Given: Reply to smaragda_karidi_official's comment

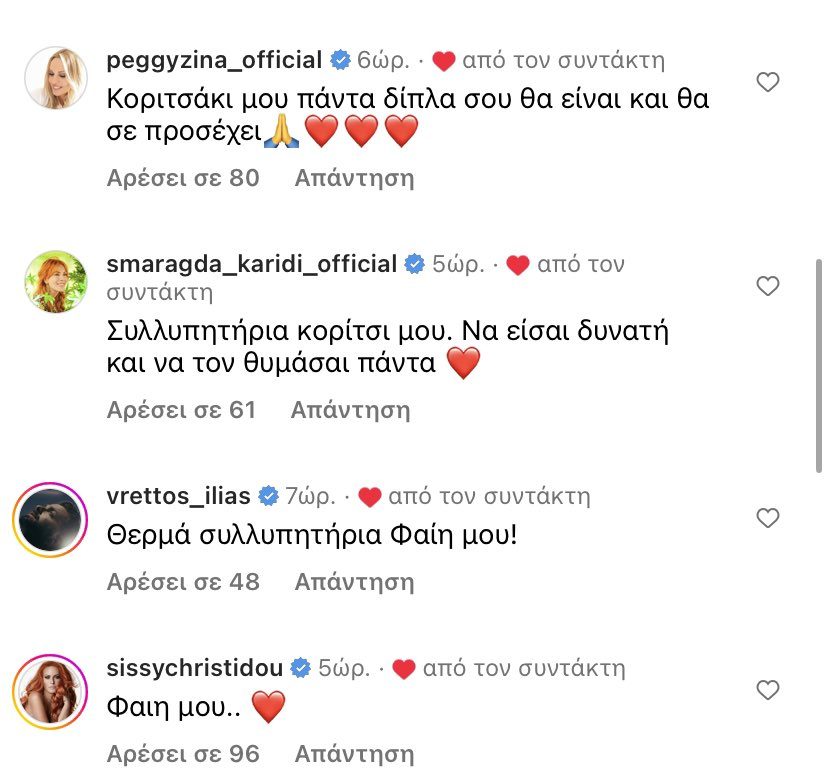Looking at the screenshot, I should click(350, 409).
